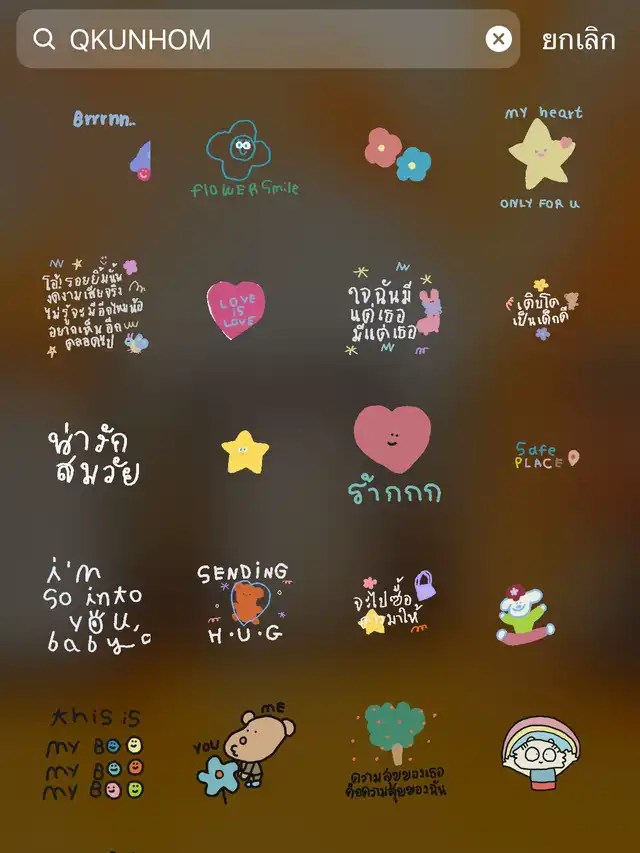
Task: Cancel the sticker search (ยกเลิก)
Action: point(579,40)
